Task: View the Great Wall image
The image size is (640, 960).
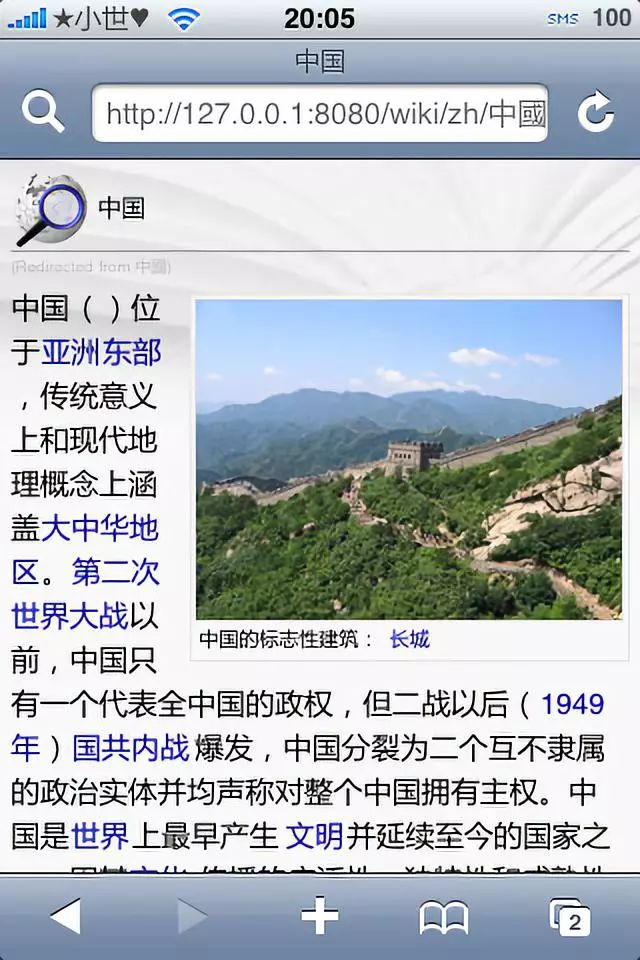Action: [x=408, y=459]
